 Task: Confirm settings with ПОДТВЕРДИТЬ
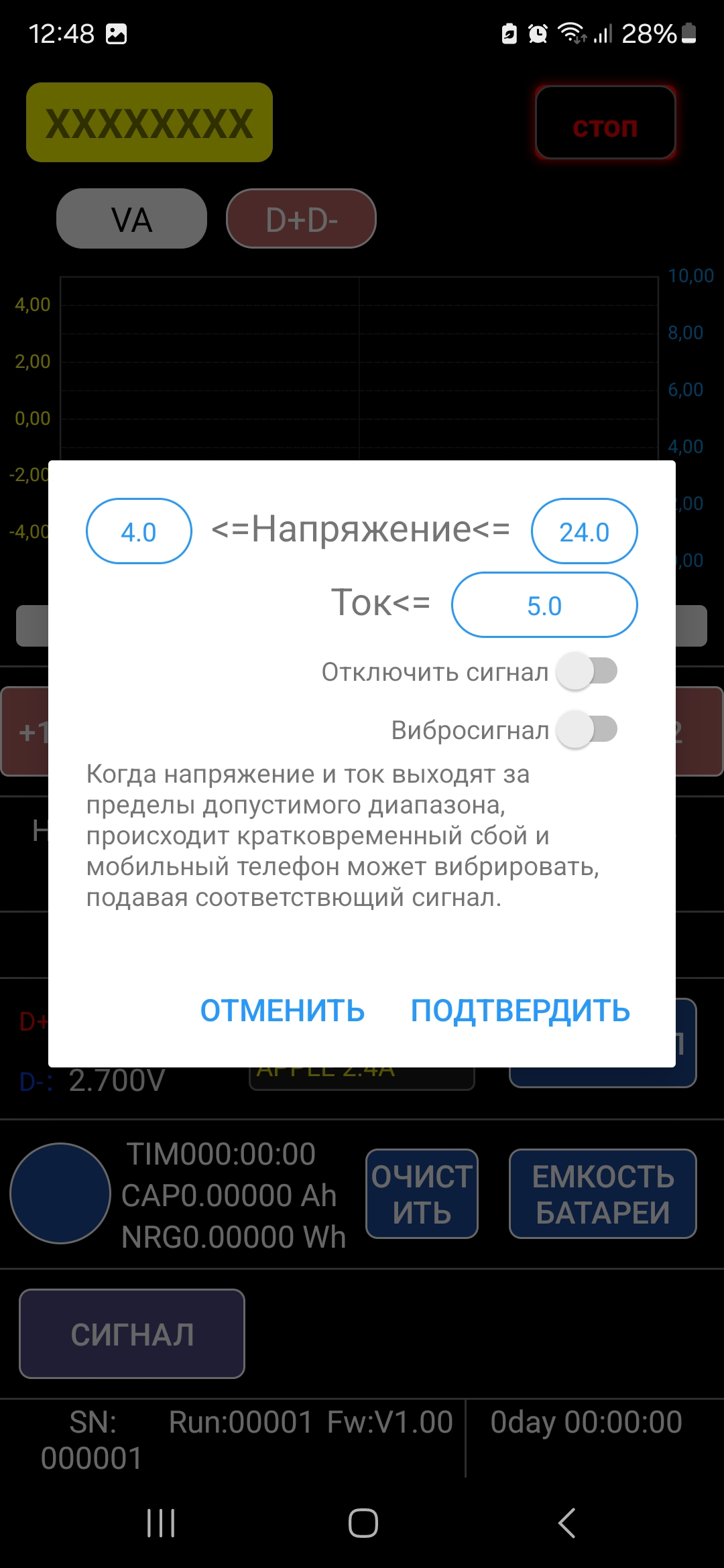520,1010
